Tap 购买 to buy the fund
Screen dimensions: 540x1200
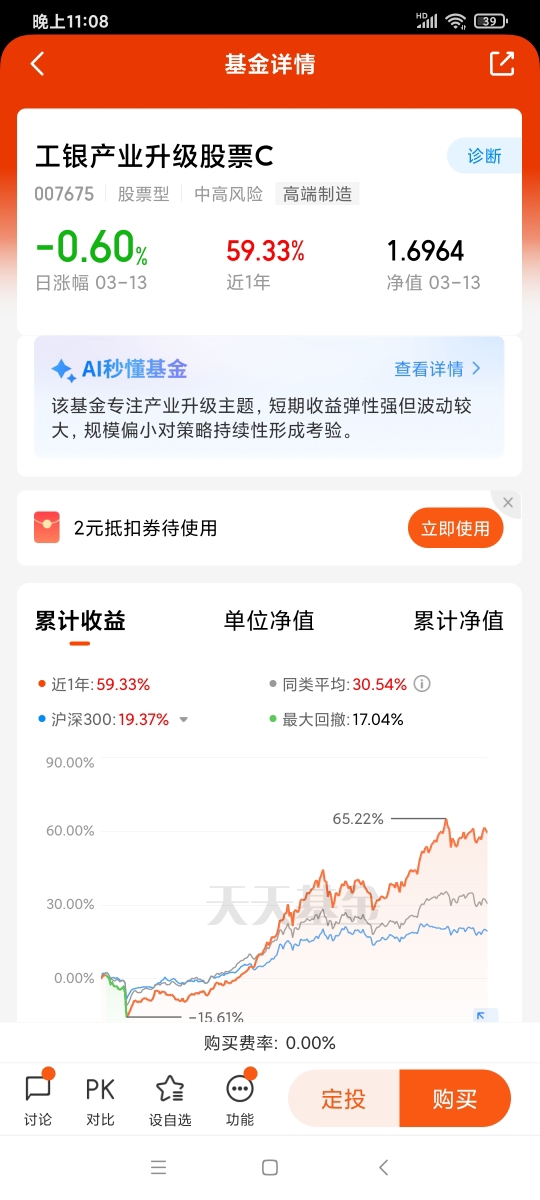[455, 1099]
